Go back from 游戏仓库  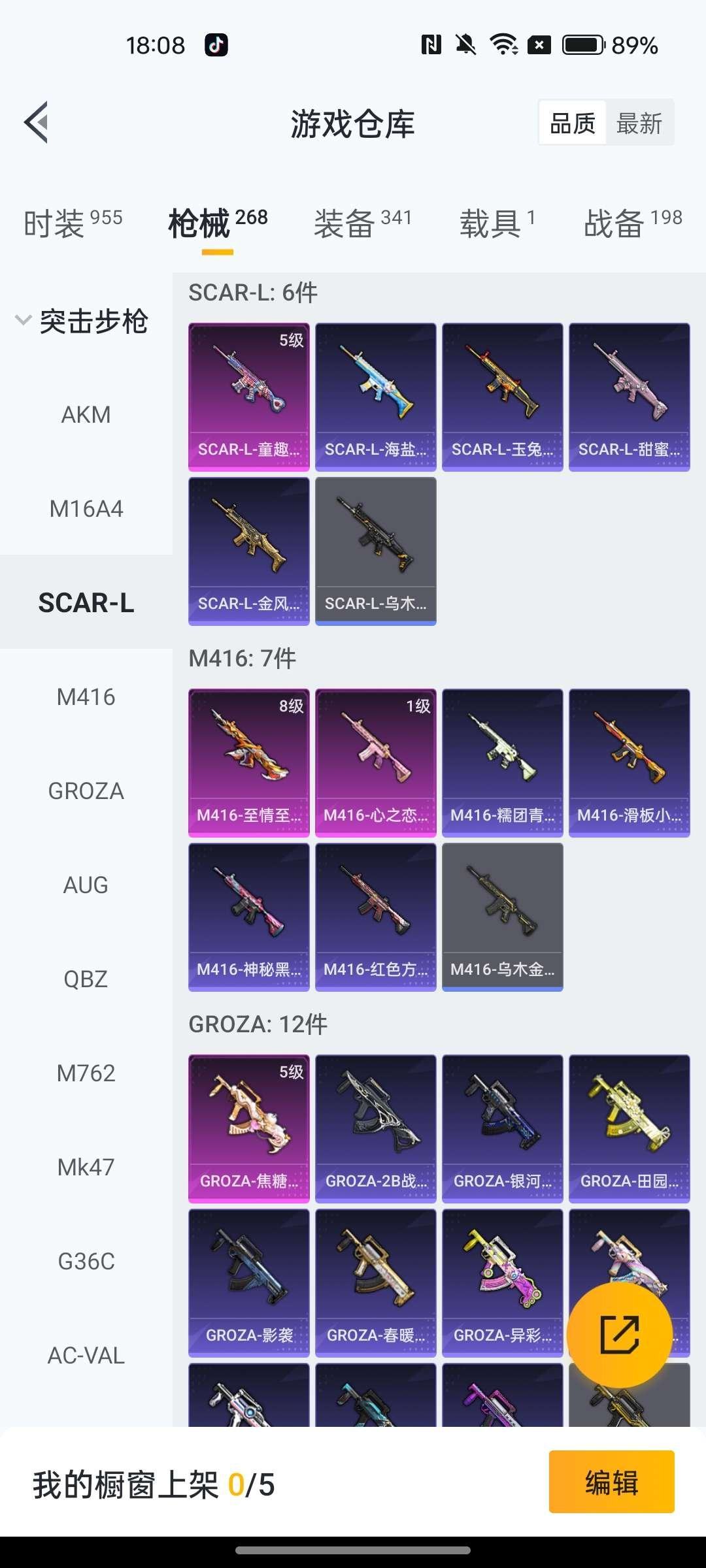[x=37, y=122]
